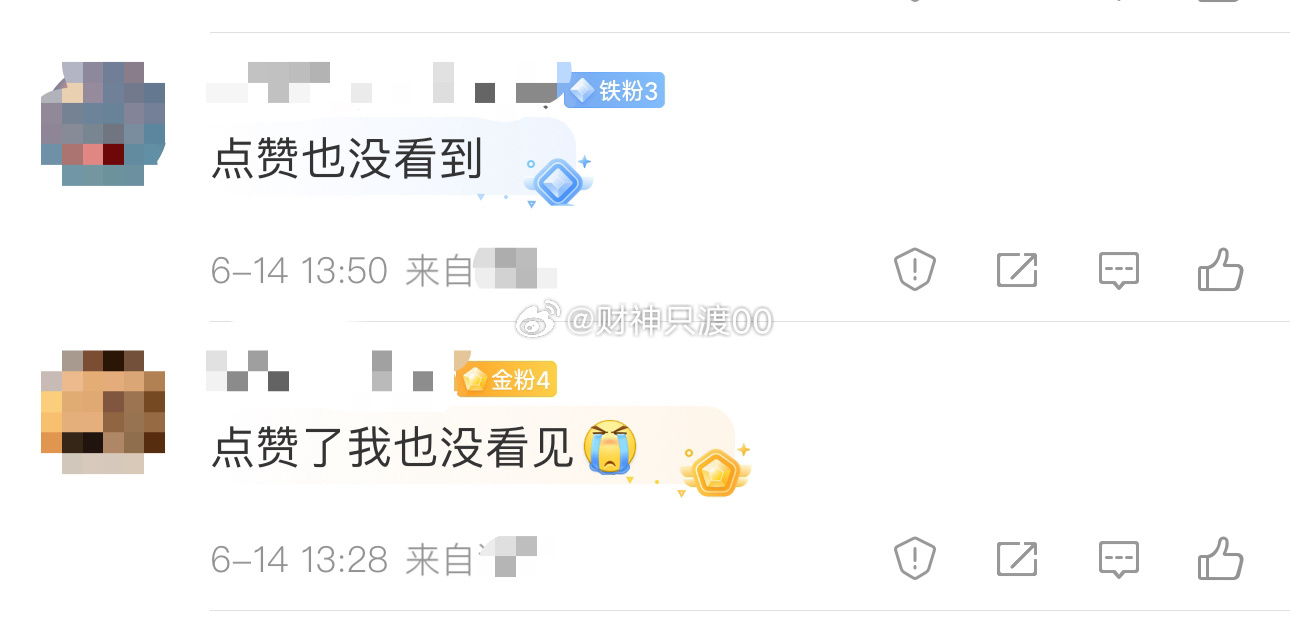This screenshot has width=1290, height=638.
Task: Open the 金粉4 commenter's avatar
Action: 102,412
